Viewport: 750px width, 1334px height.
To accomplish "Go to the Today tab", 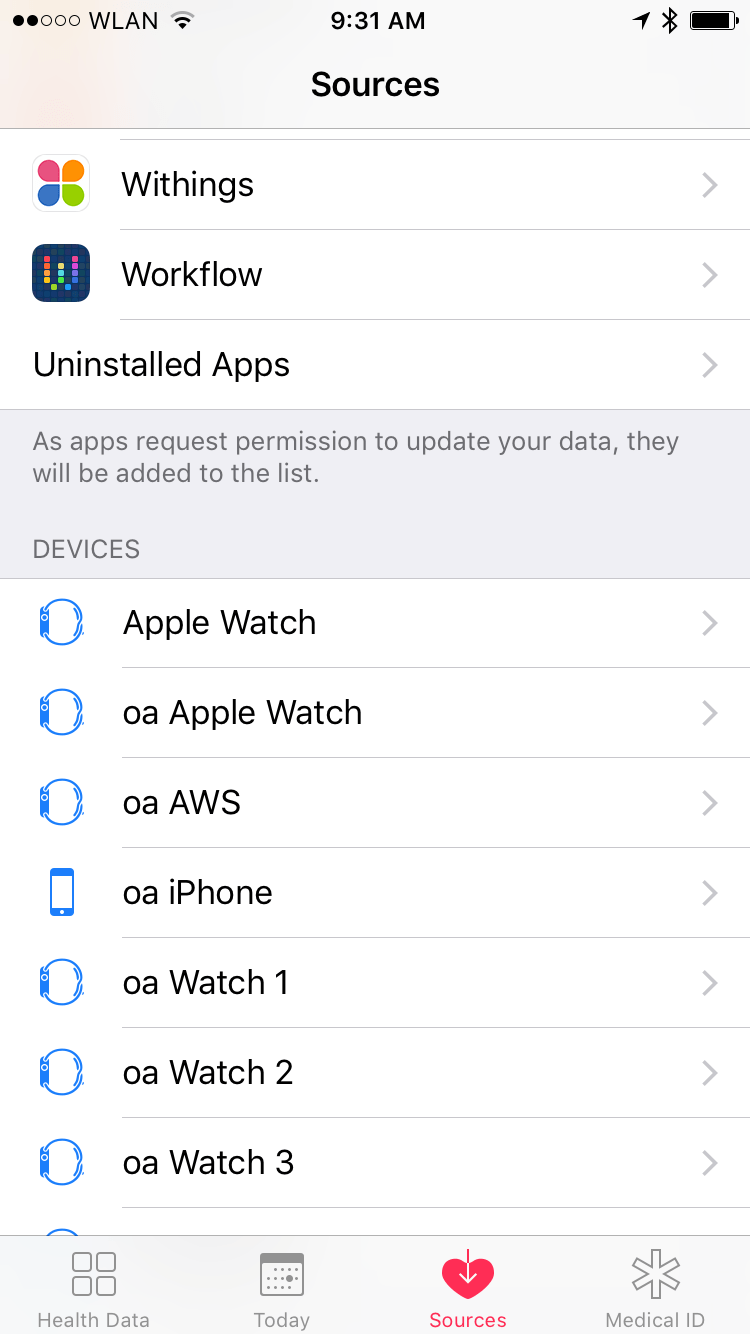I will click(x=281, y=1289).
